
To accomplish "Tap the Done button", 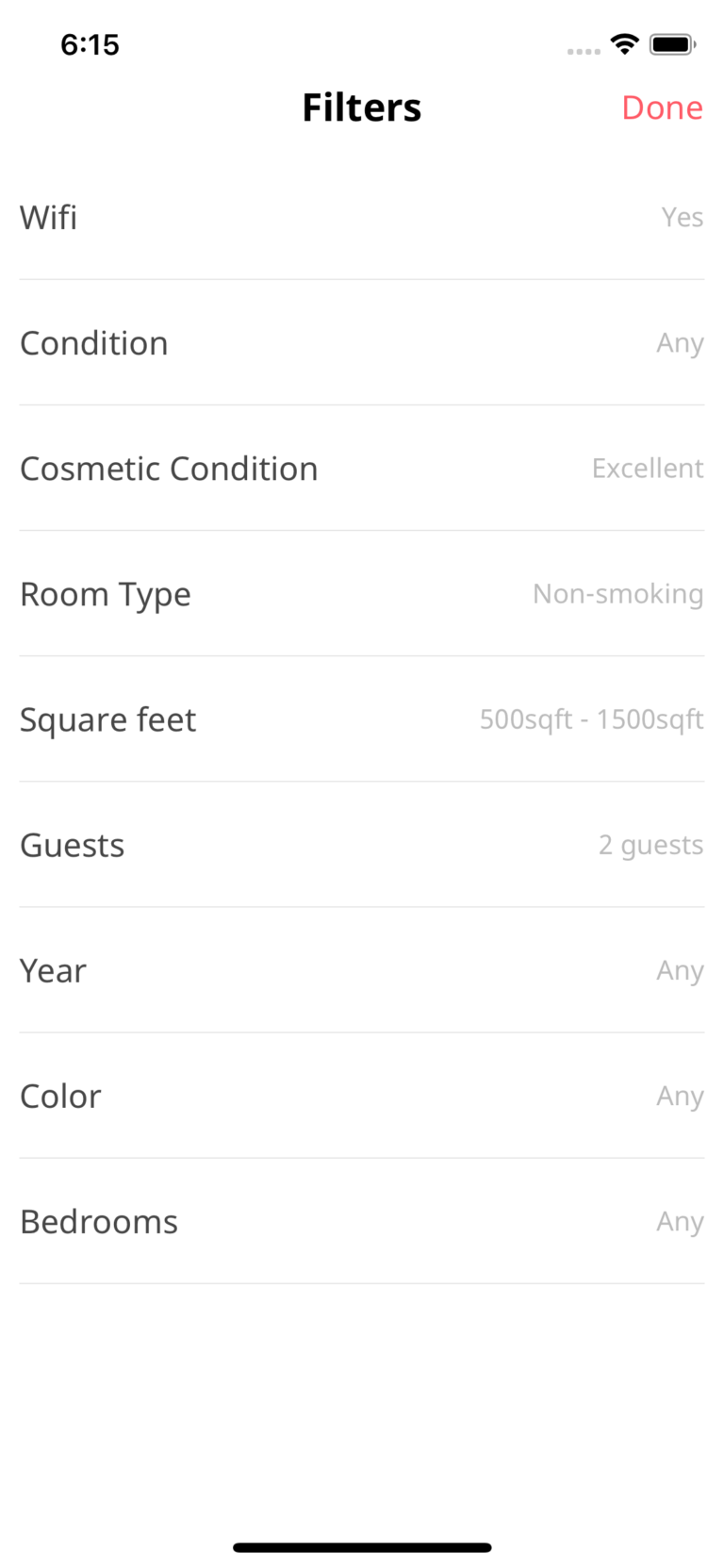I will point(662,107).
